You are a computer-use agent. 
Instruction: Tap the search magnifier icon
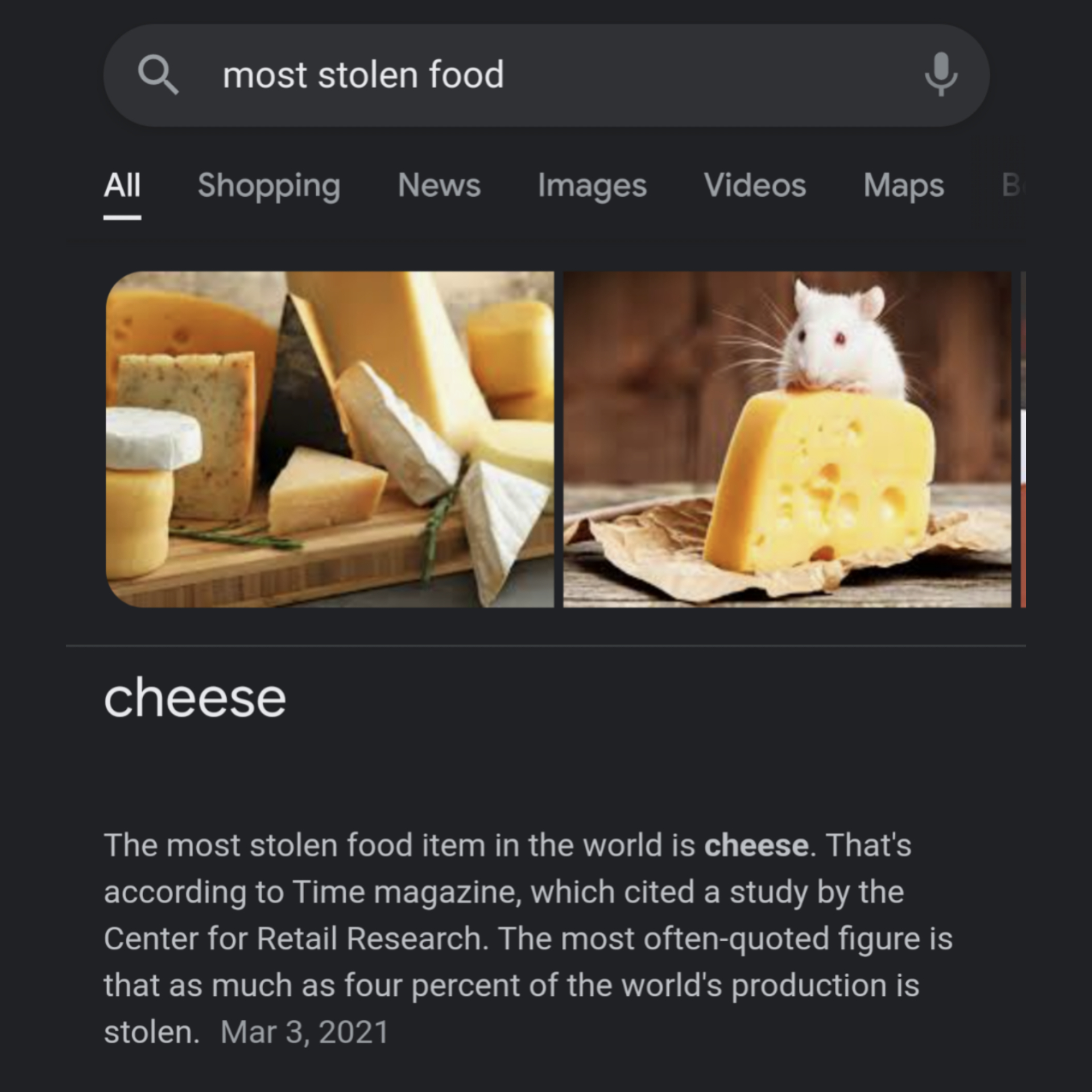[158, 75]
